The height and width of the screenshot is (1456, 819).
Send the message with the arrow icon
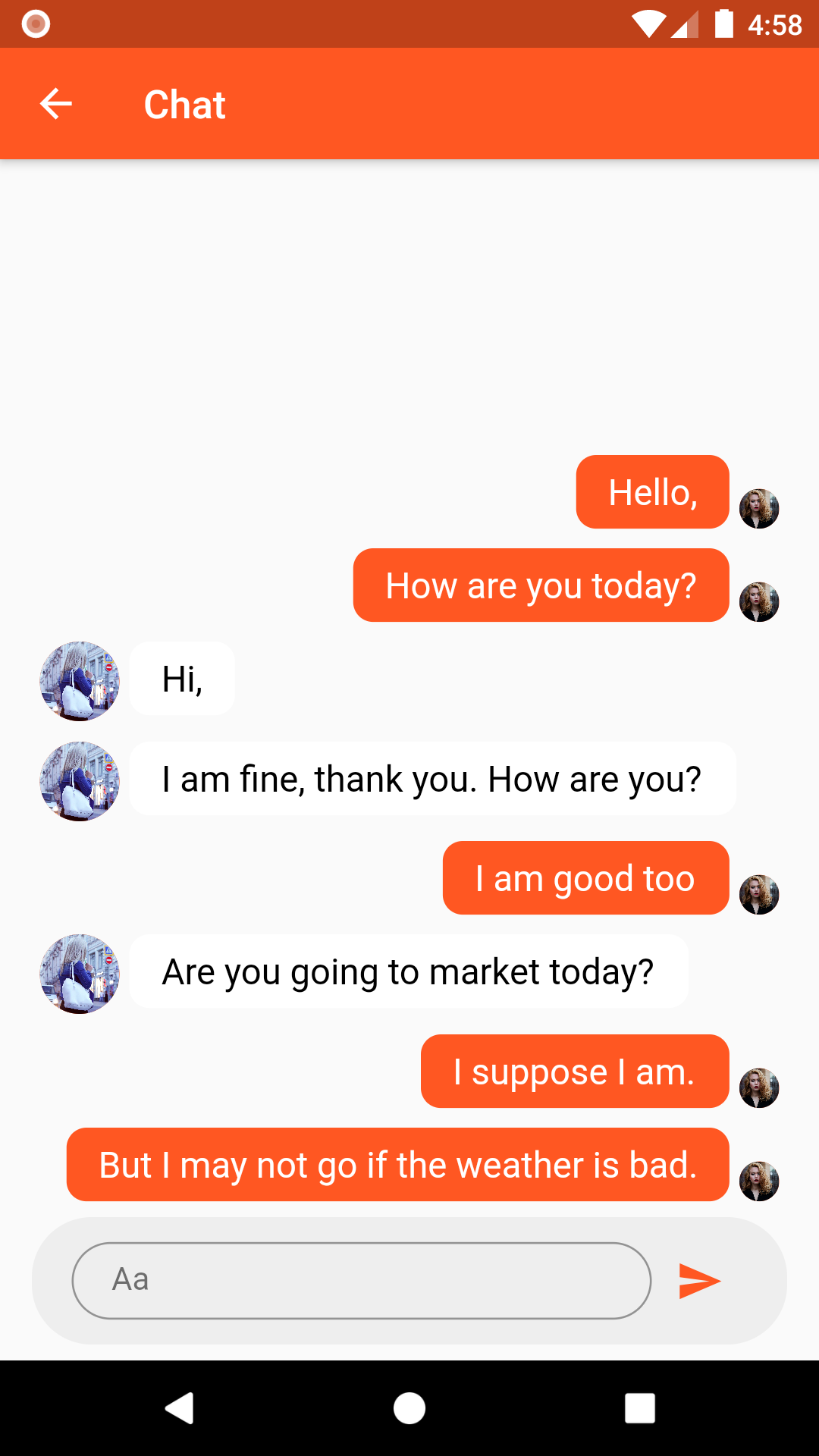click(x=699, y=1281)
